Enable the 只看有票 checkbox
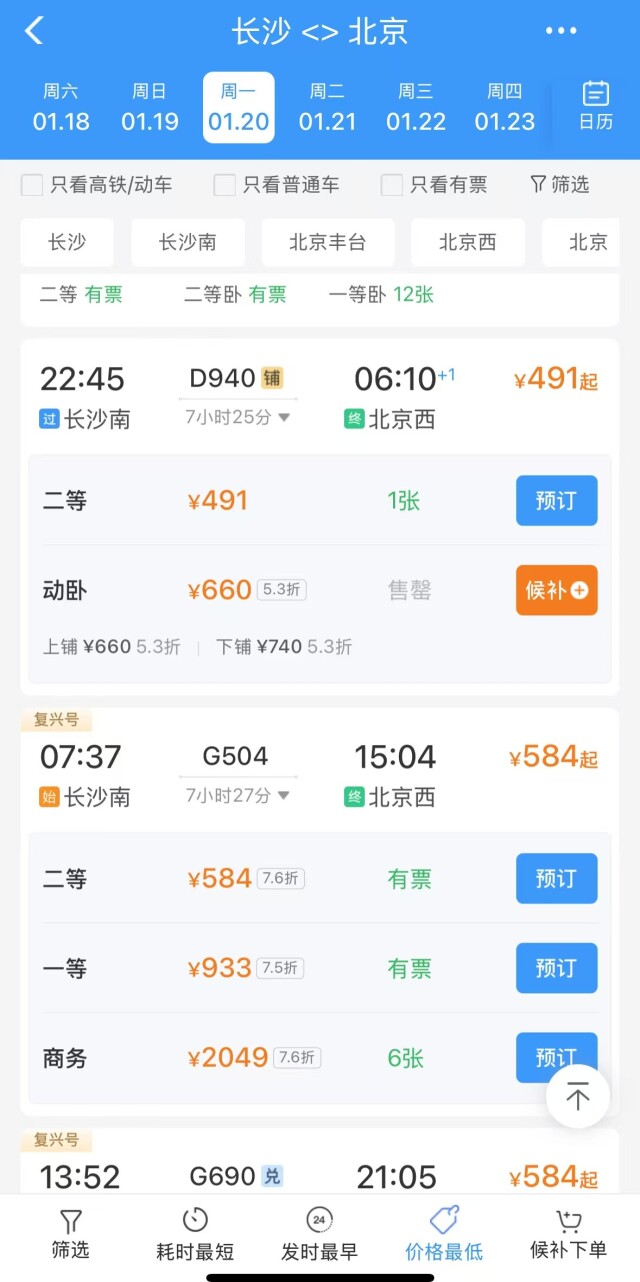 (x=435, y=185)
